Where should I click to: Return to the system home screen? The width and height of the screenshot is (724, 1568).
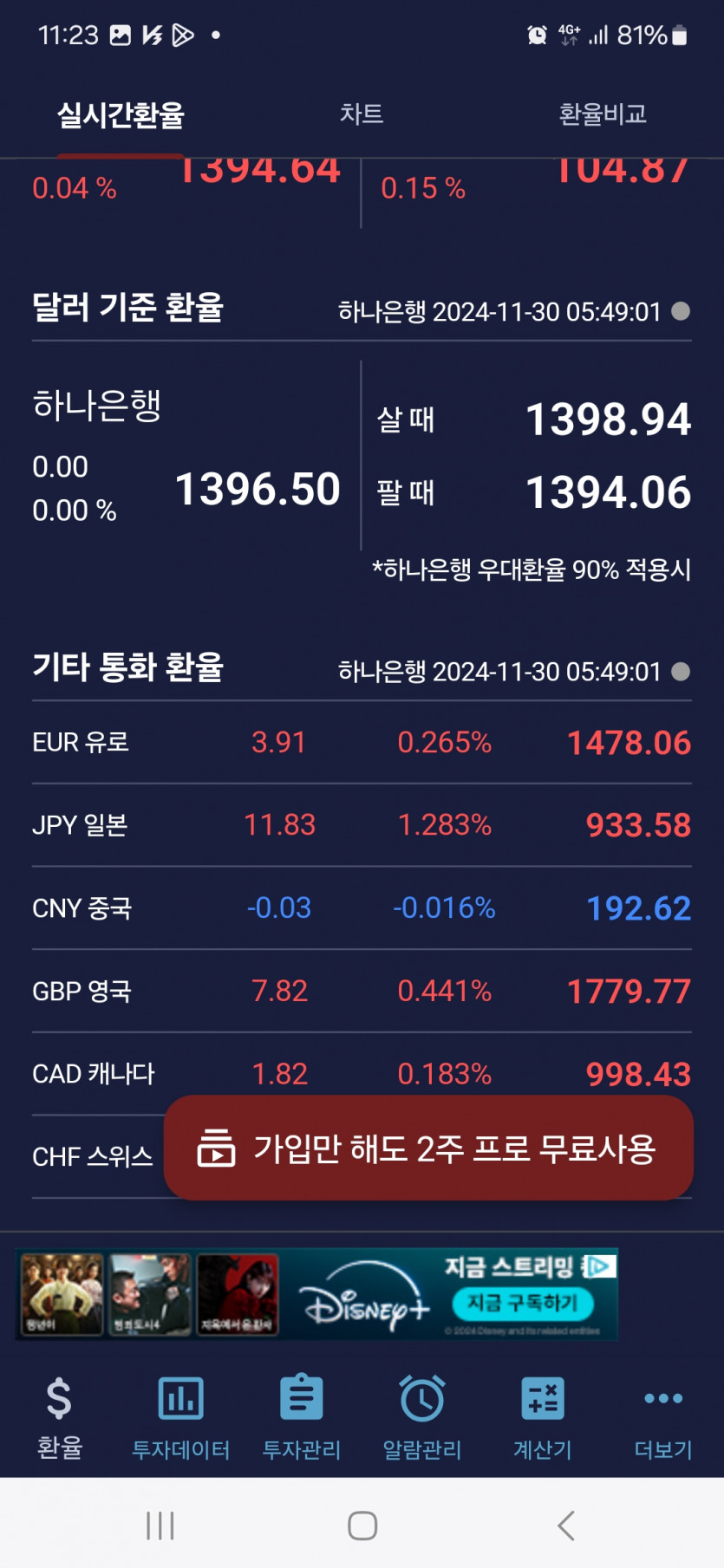(362, 1526)
